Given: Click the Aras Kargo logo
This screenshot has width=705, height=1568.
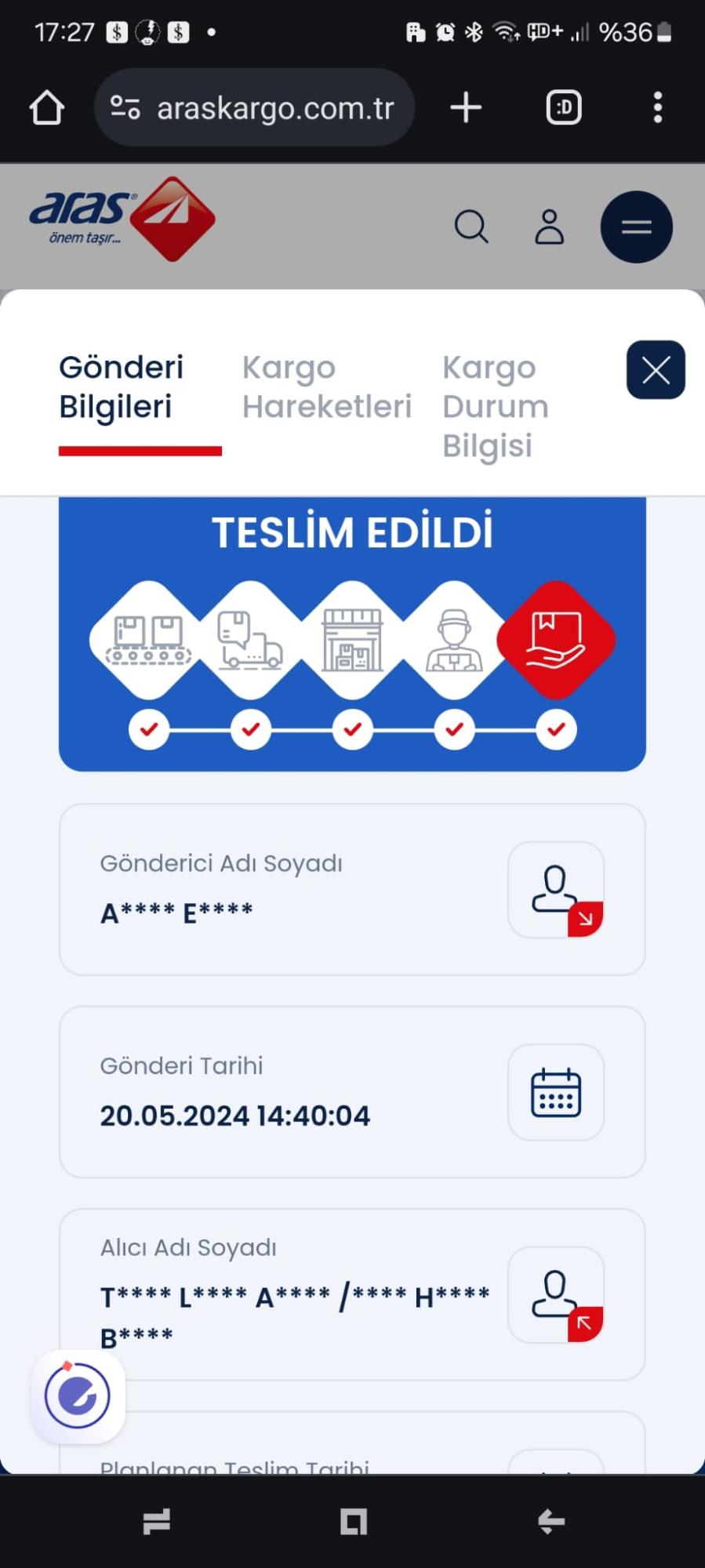Looking at the screenshot, I should tap(122, 218).
